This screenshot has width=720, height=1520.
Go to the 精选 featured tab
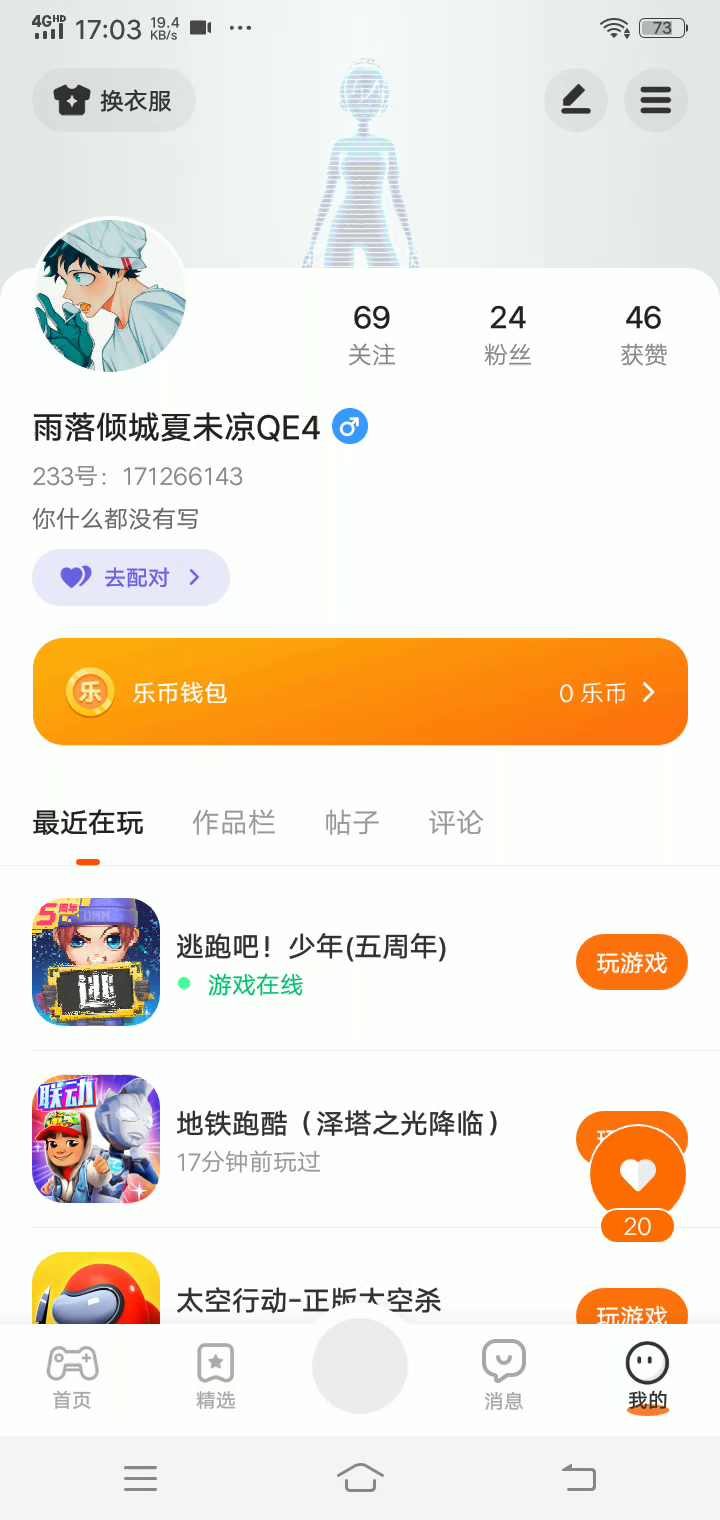[x=216, y=1376]
